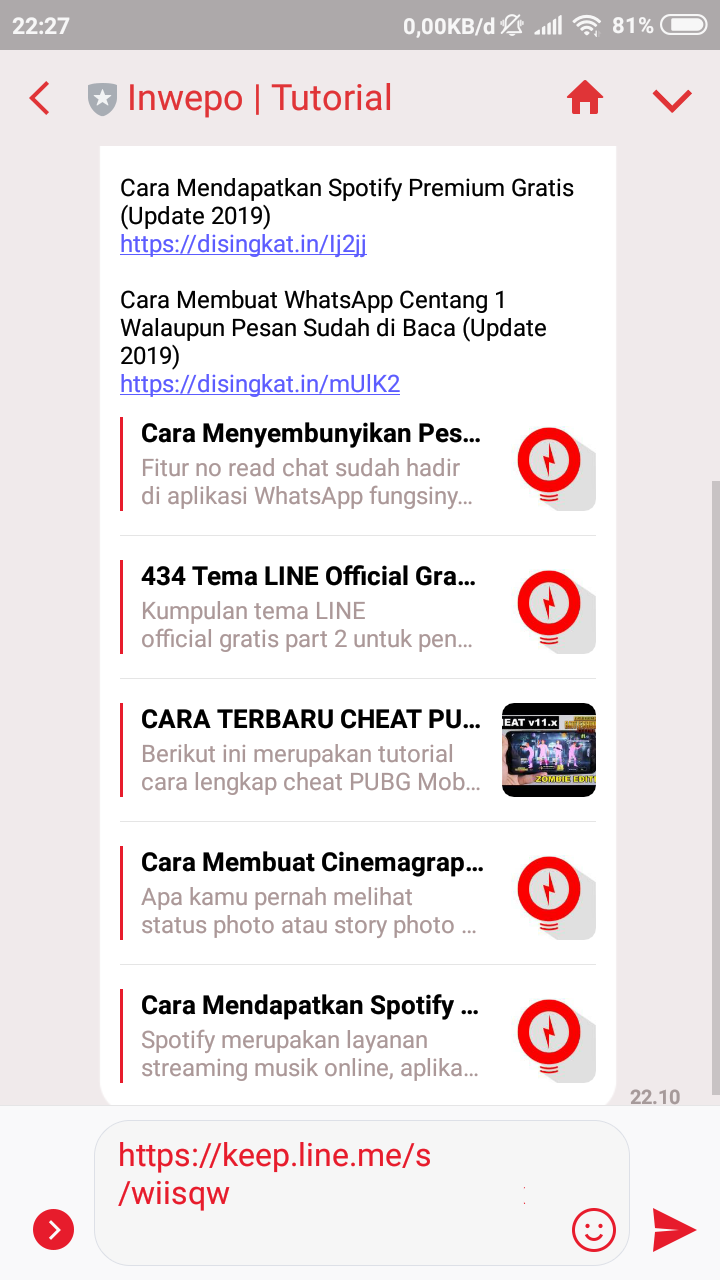Image resolution: width=720 pixels, height=1280 pixels.
Task: Expand the attachment arrow beside the message box
Action: pos(53,1229)
